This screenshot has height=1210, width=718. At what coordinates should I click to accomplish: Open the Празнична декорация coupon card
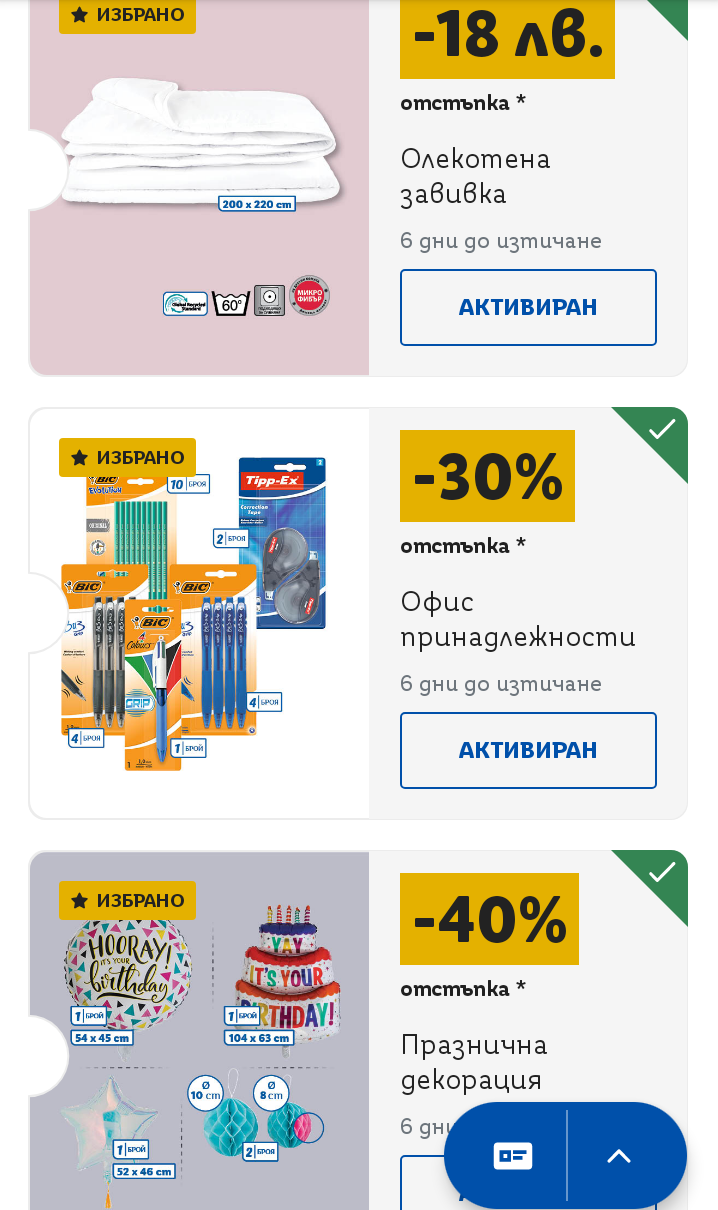[x=474, y=1062]
